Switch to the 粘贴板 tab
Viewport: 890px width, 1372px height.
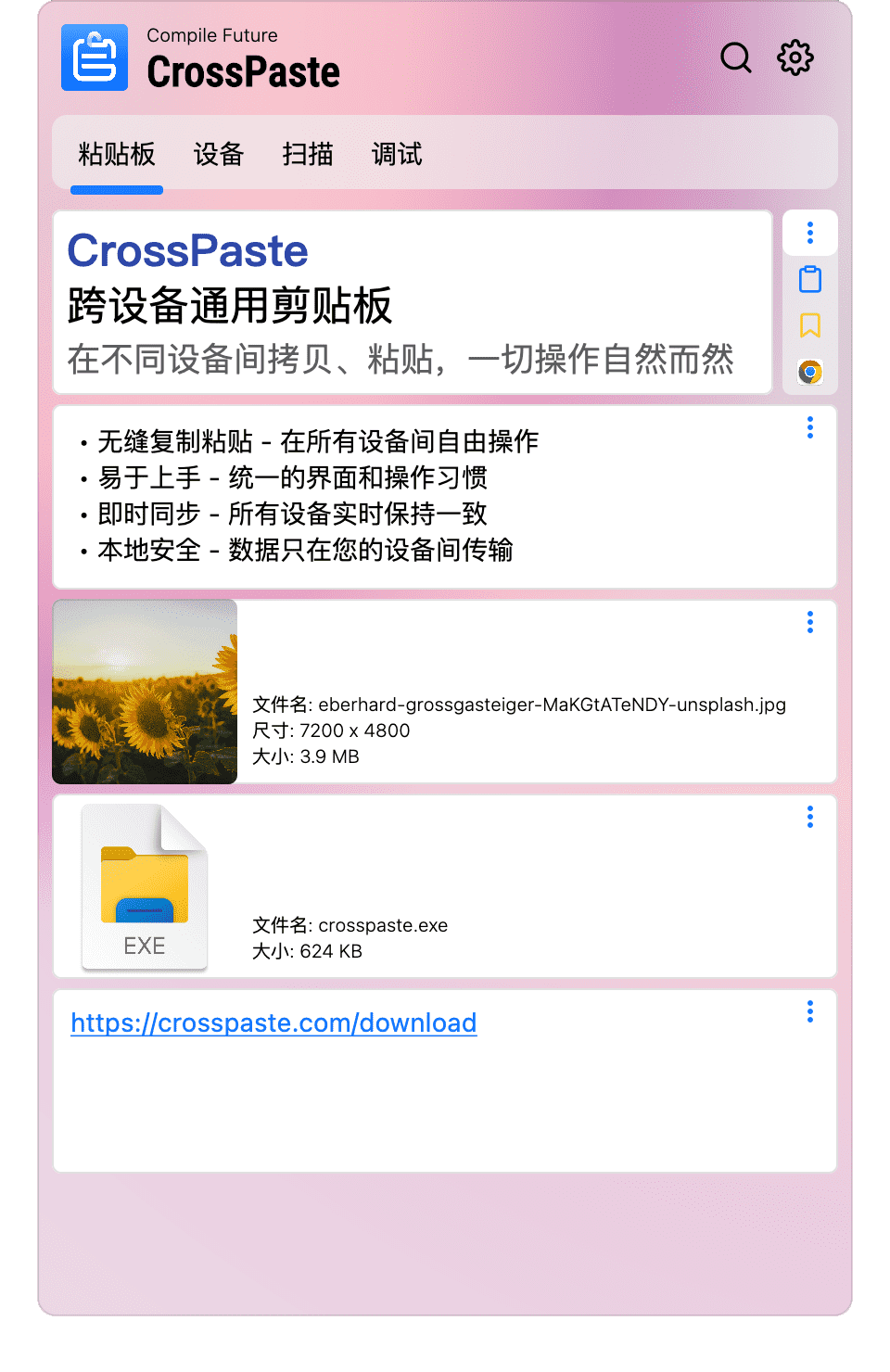[x=117, y=154]
